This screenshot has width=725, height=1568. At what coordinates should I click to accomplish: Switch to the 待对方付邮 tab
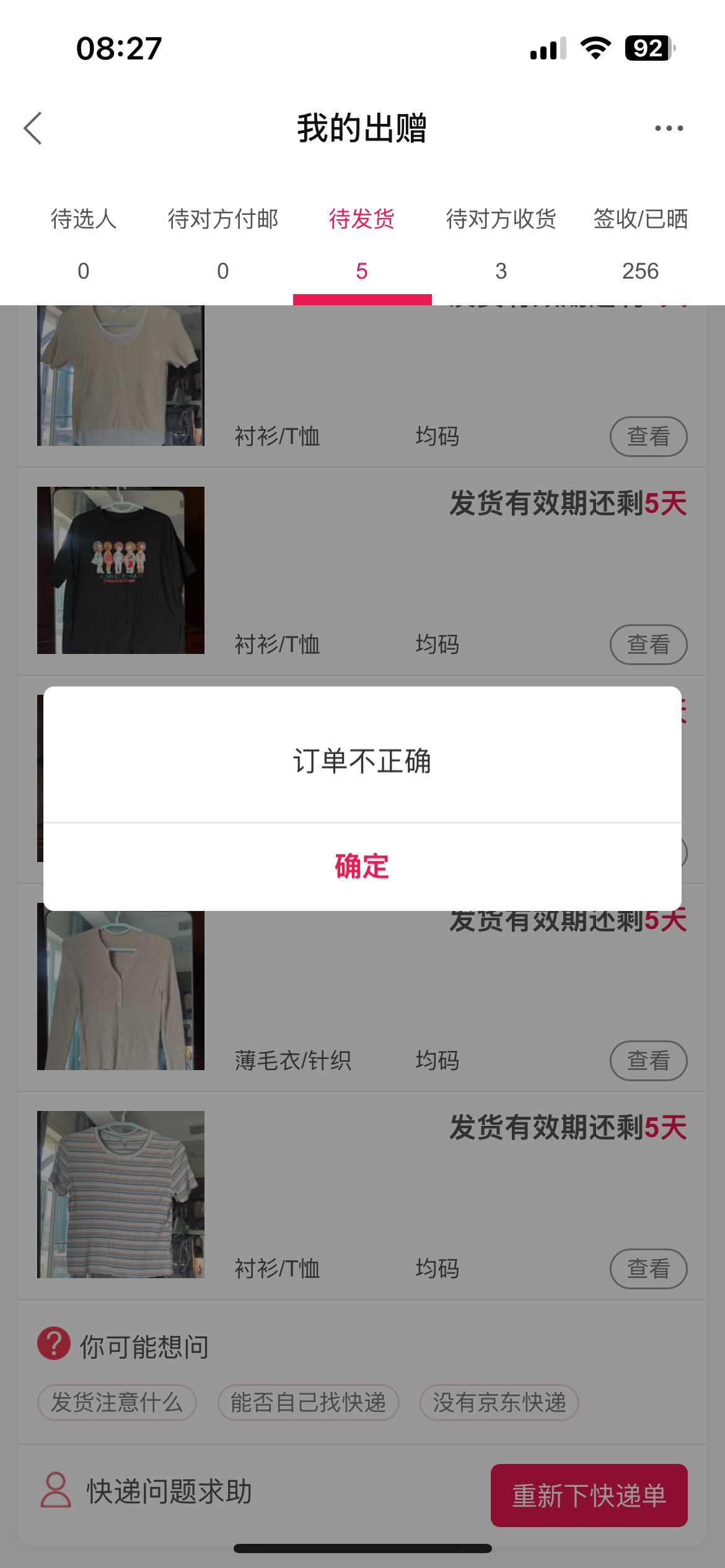(223, 244)
